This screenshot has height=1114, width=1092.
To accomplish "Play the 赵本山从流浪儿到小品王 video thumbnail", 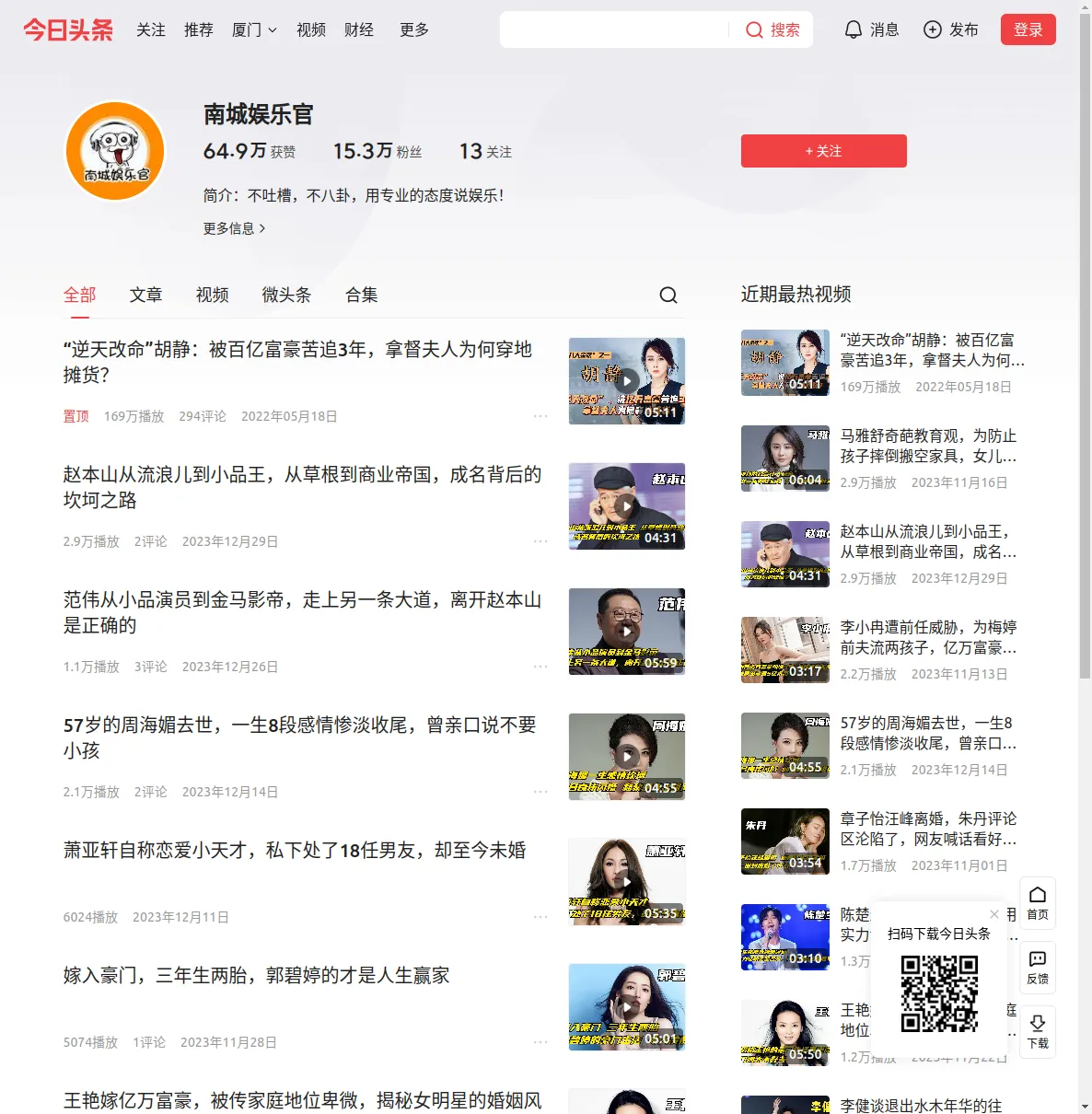I will pos(626,505).
